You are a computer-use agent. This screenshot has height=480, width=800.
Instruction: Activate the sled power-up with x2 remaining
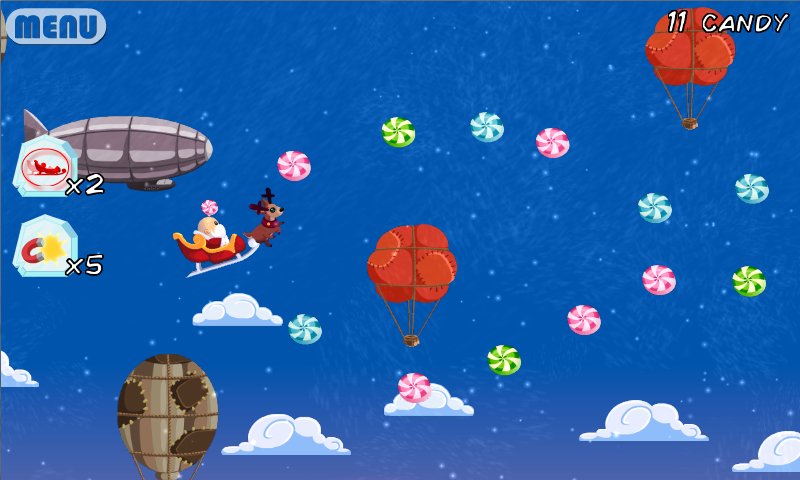[x=44, y=163]
